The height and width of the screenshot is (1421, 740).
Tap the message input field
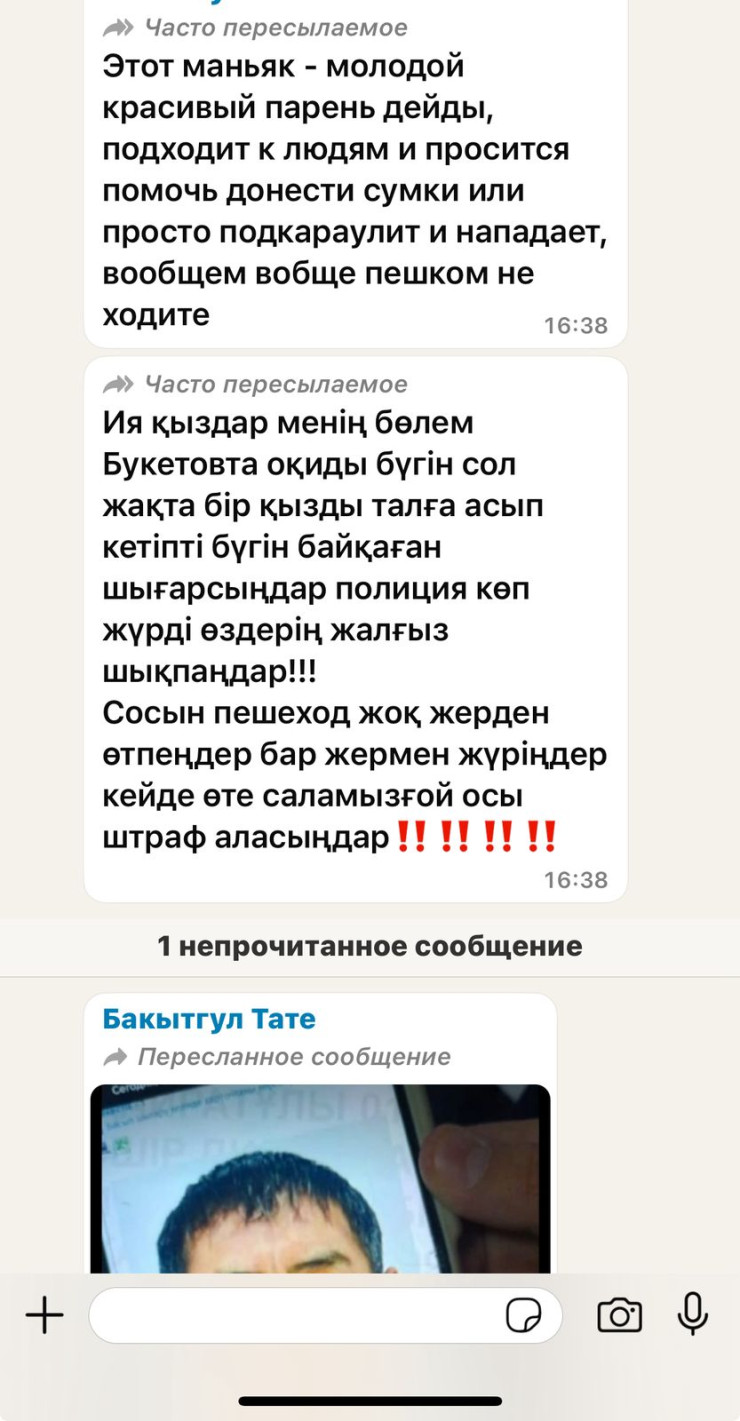click(295, 1315)
